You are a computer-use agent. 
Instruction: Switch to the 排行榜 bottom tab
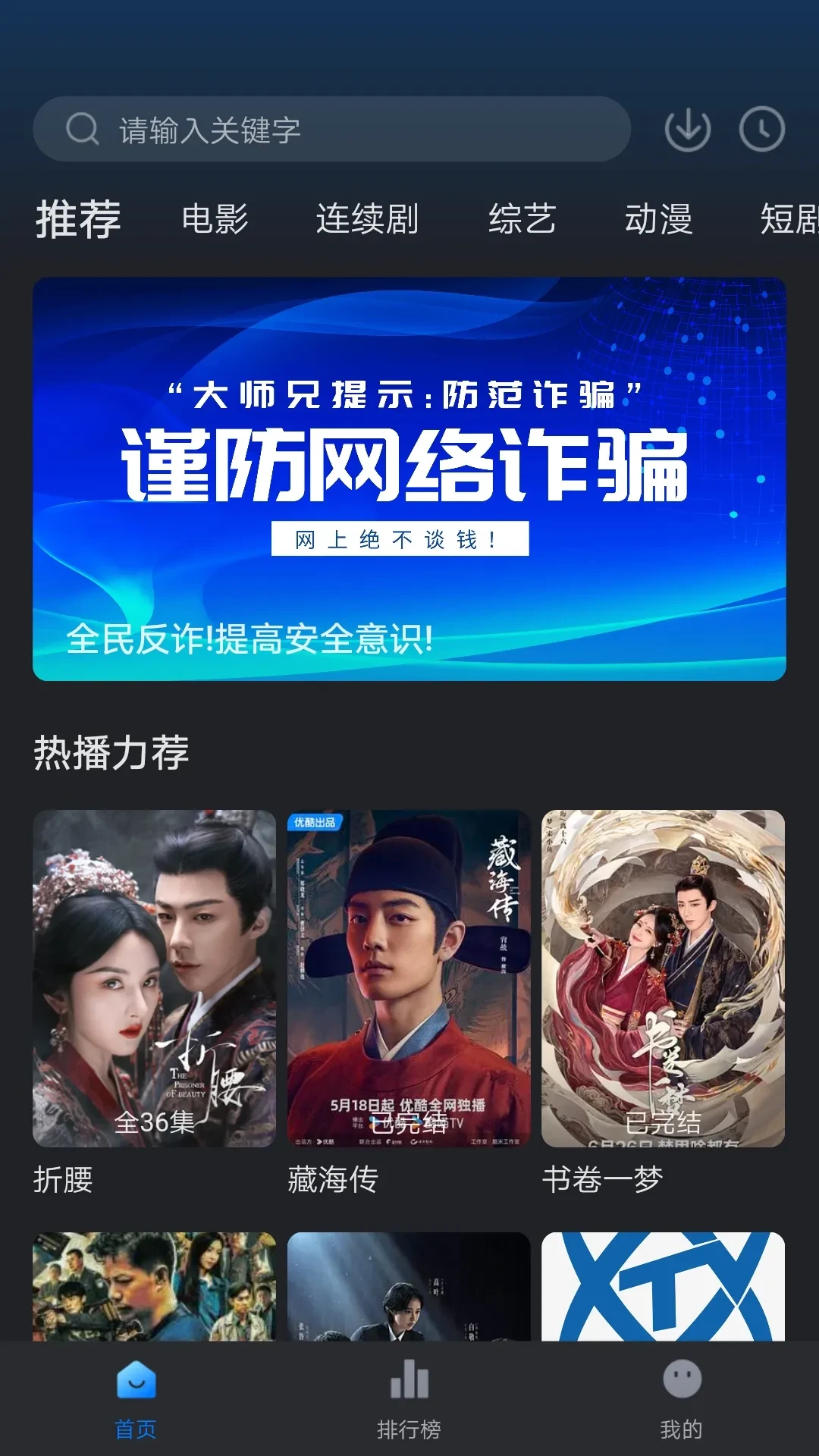coord(409,1399)
